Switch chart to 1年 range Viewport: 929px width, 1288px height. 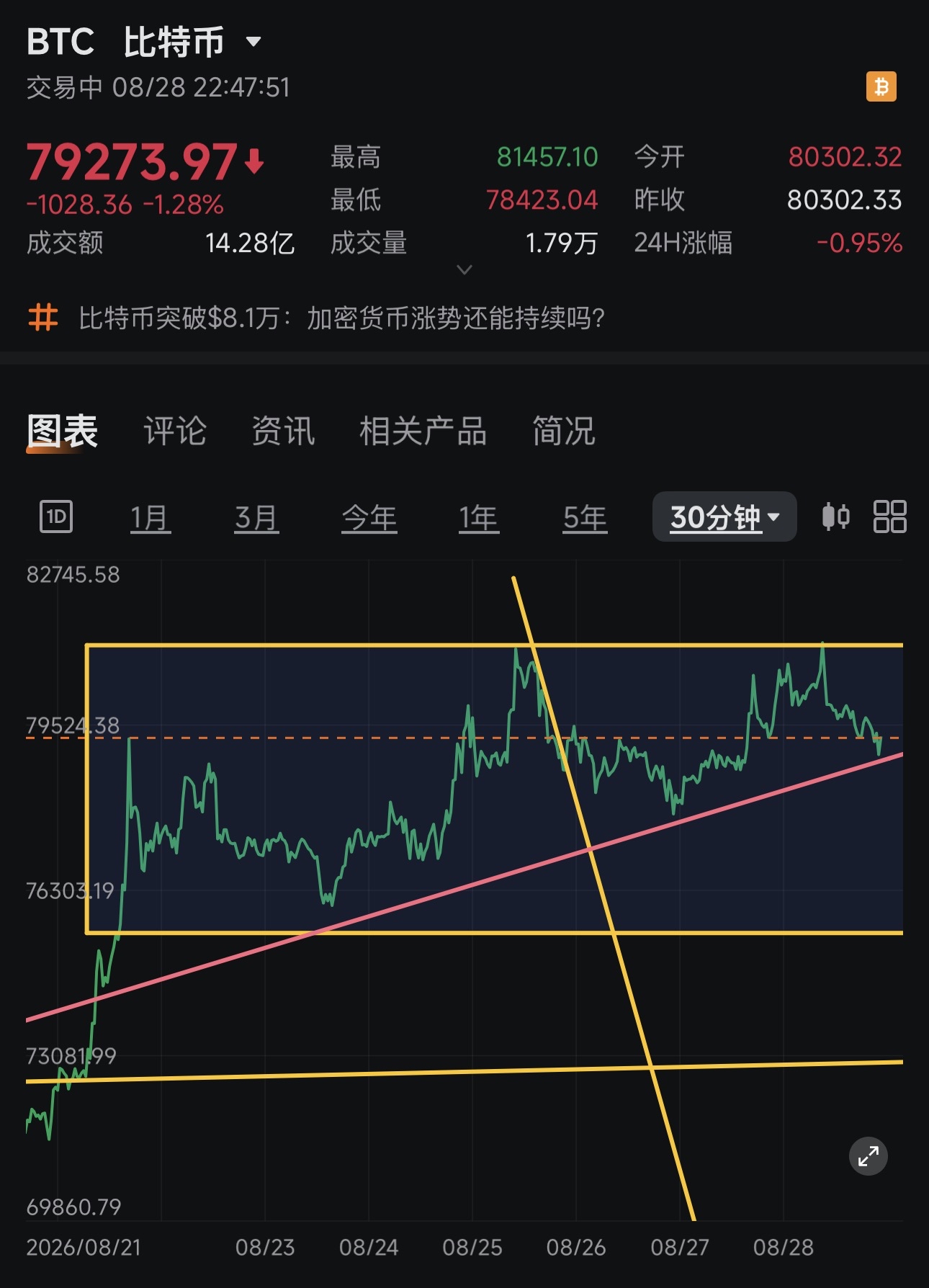479,518
